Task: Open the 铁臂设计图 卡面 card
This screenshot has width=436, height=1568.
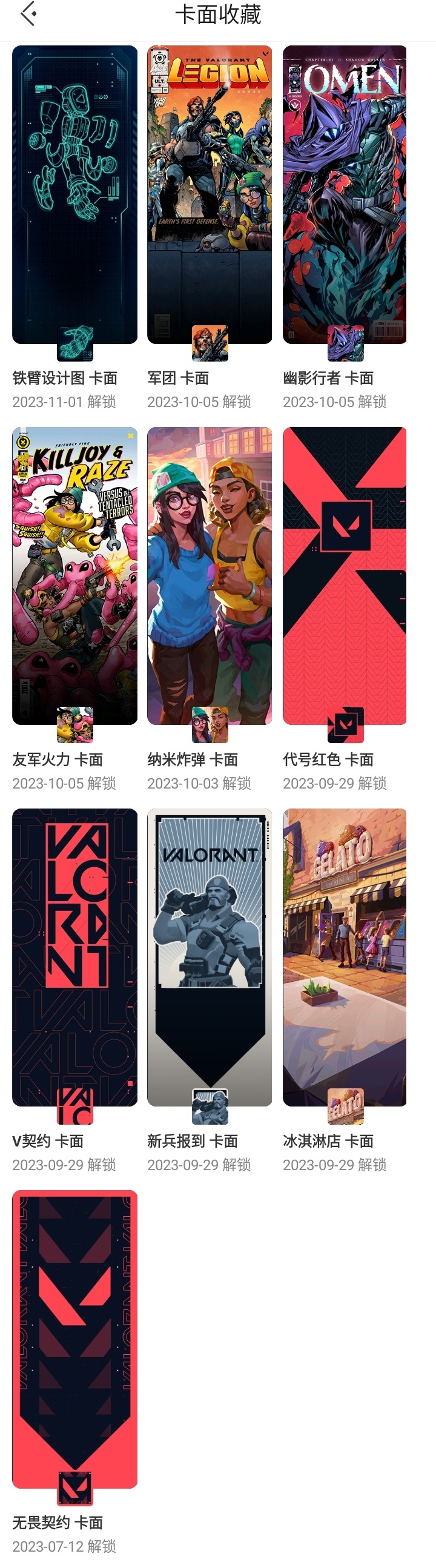Action: point(74,195)
